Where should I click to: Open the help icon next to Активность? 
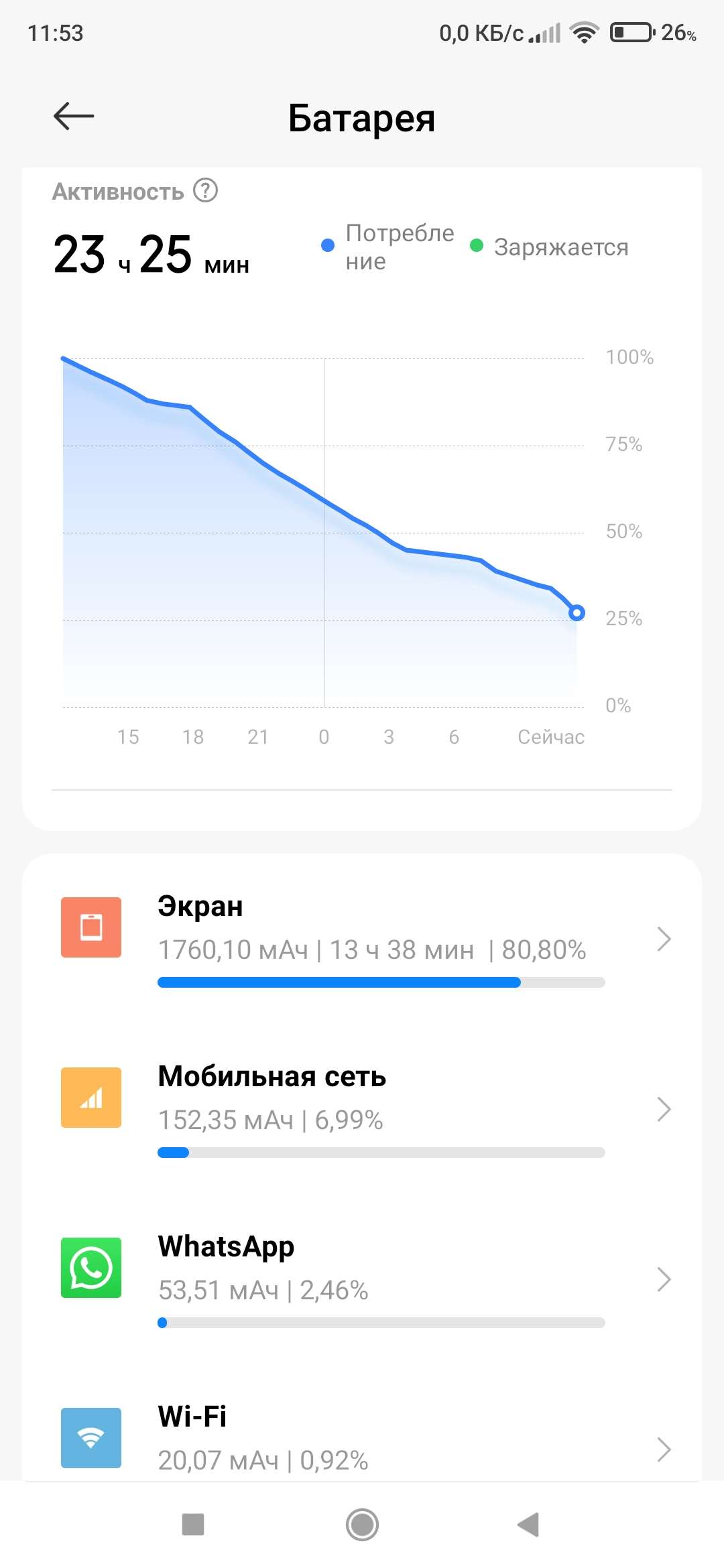[206, 191]
